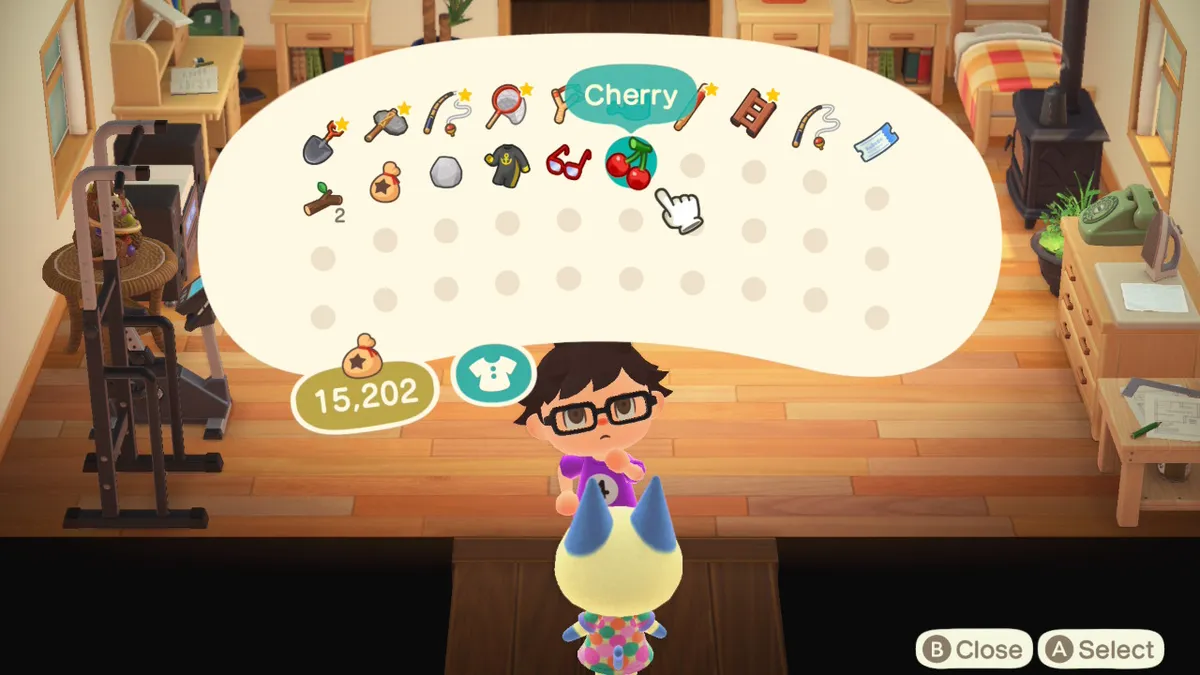Select the blue ticket item
1200x675 pixels.
click(x=875, y=143)
